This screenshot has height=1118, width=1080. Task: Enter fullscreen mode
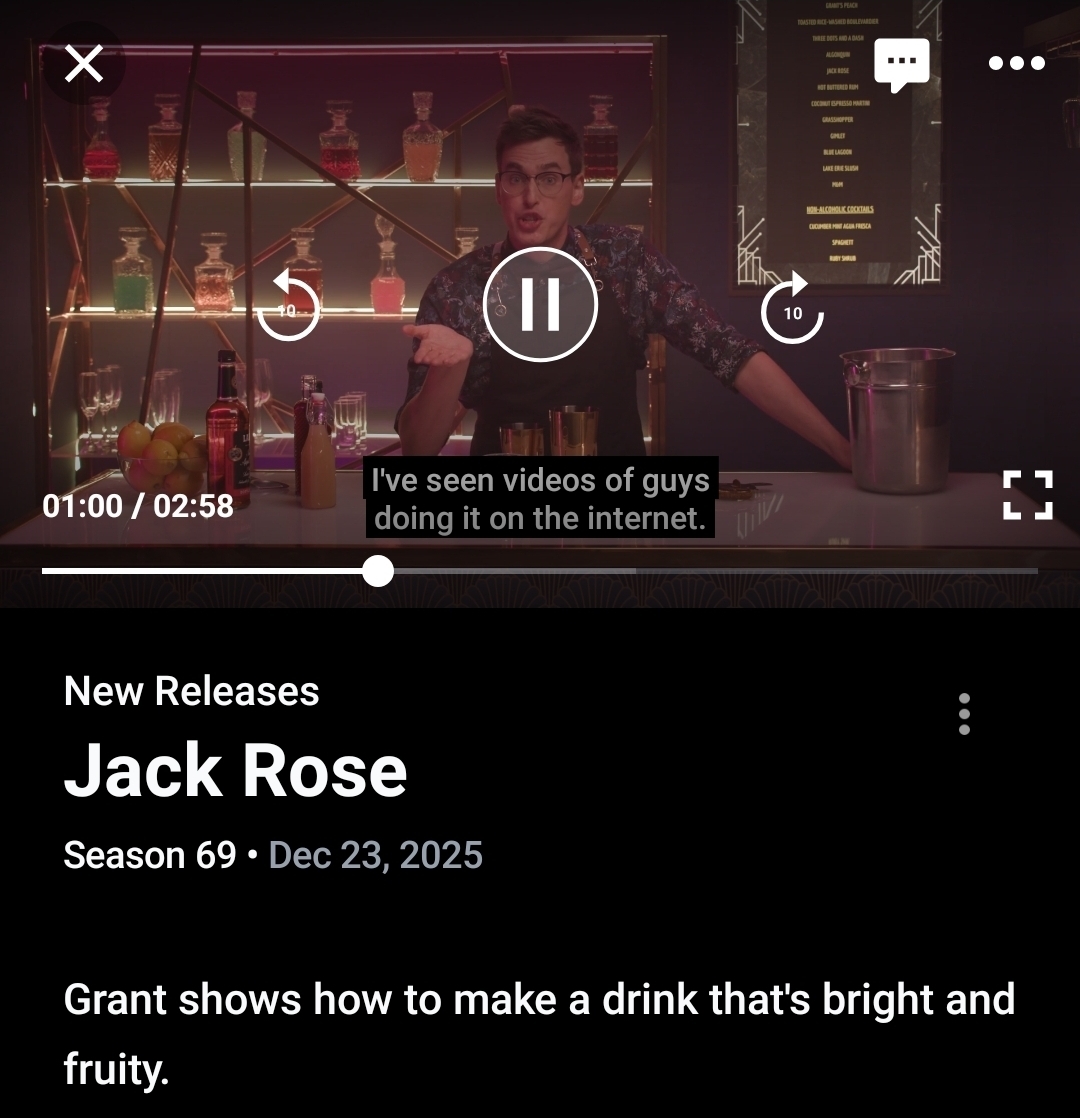click(x=1027, y=495)
